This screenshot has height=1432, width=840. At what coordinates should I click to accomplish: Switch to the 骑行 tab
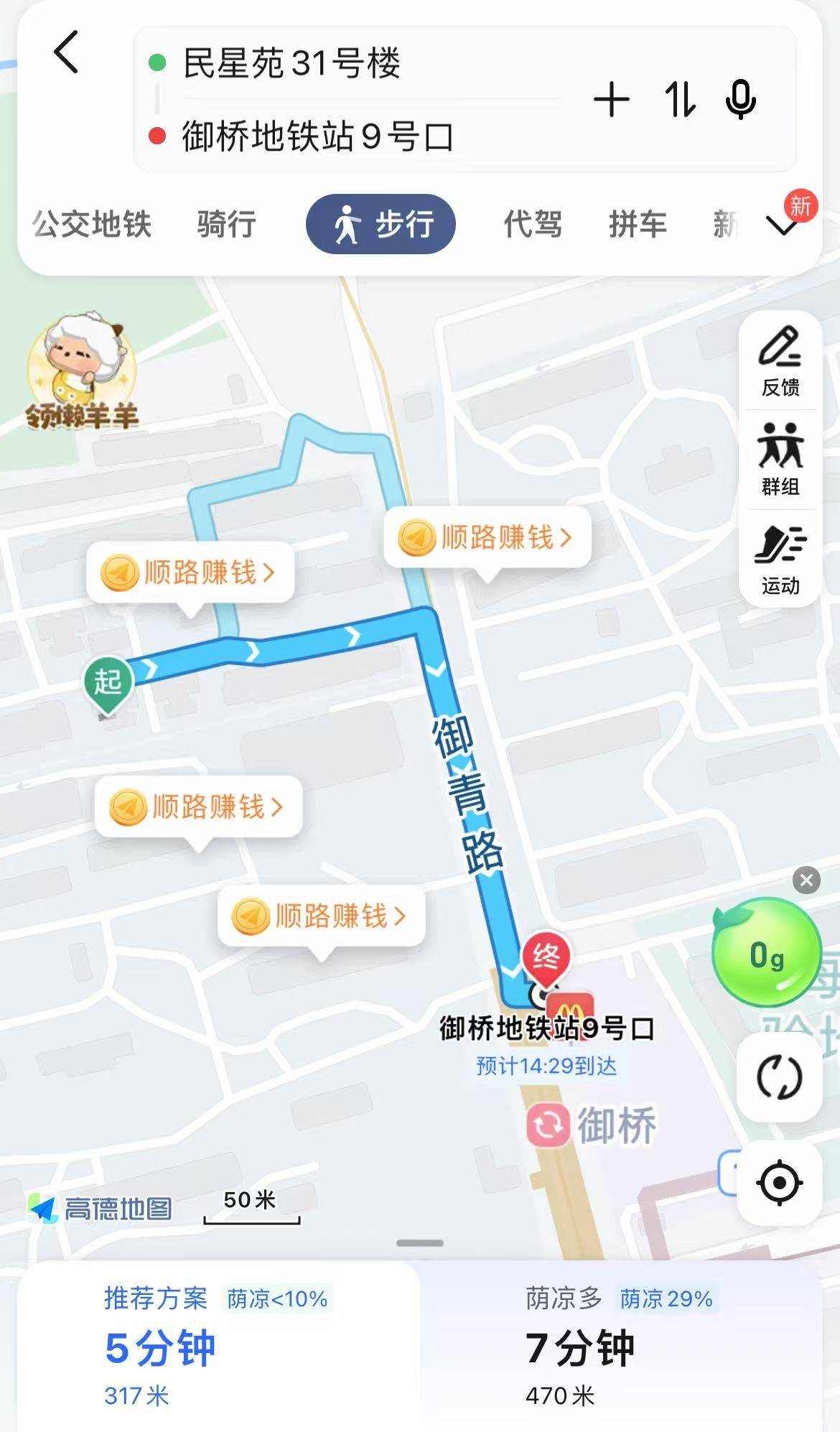pyautogui.click(x=227, y=224)
